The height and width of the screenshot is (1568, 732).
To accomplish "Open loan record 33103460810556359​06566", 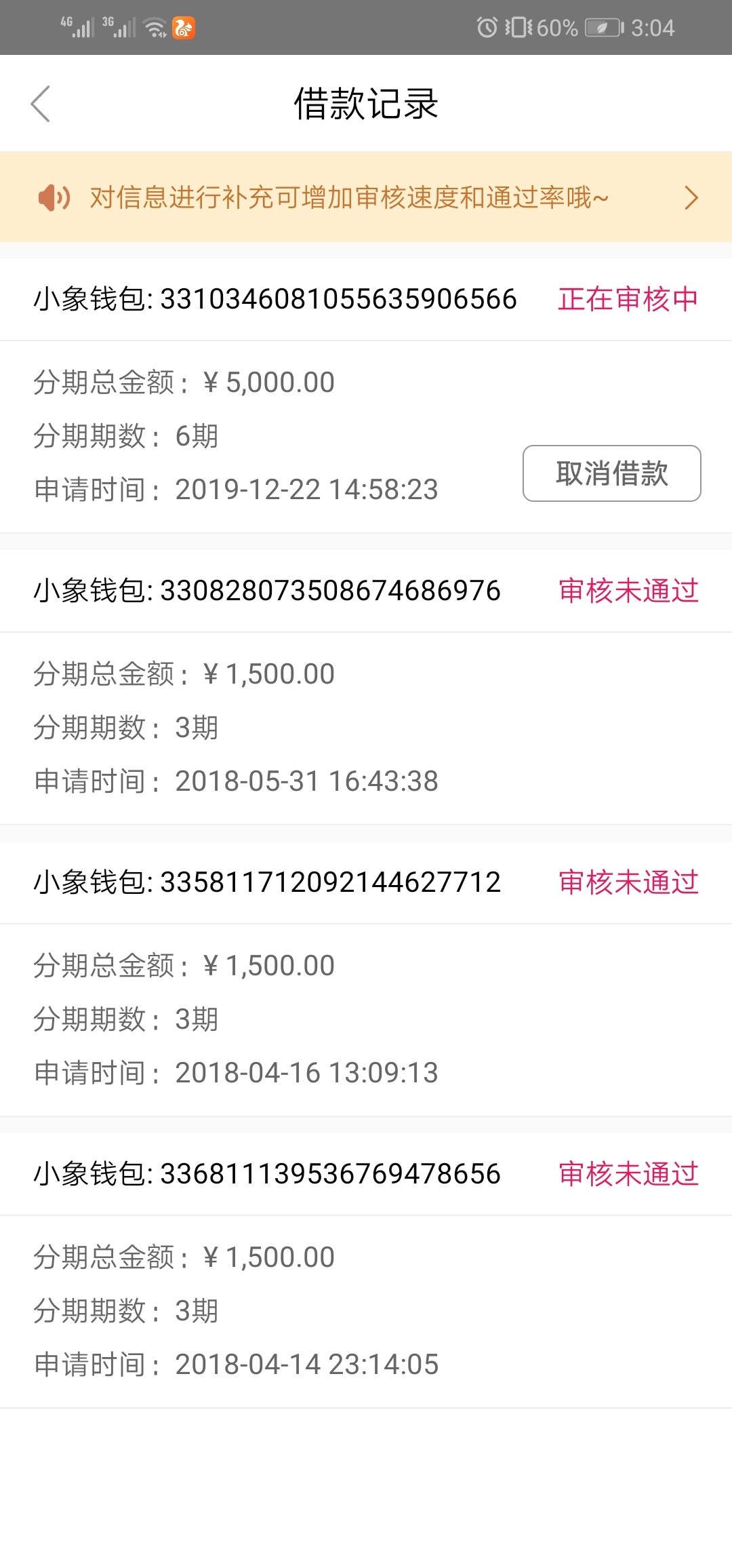I will (366, 395).
